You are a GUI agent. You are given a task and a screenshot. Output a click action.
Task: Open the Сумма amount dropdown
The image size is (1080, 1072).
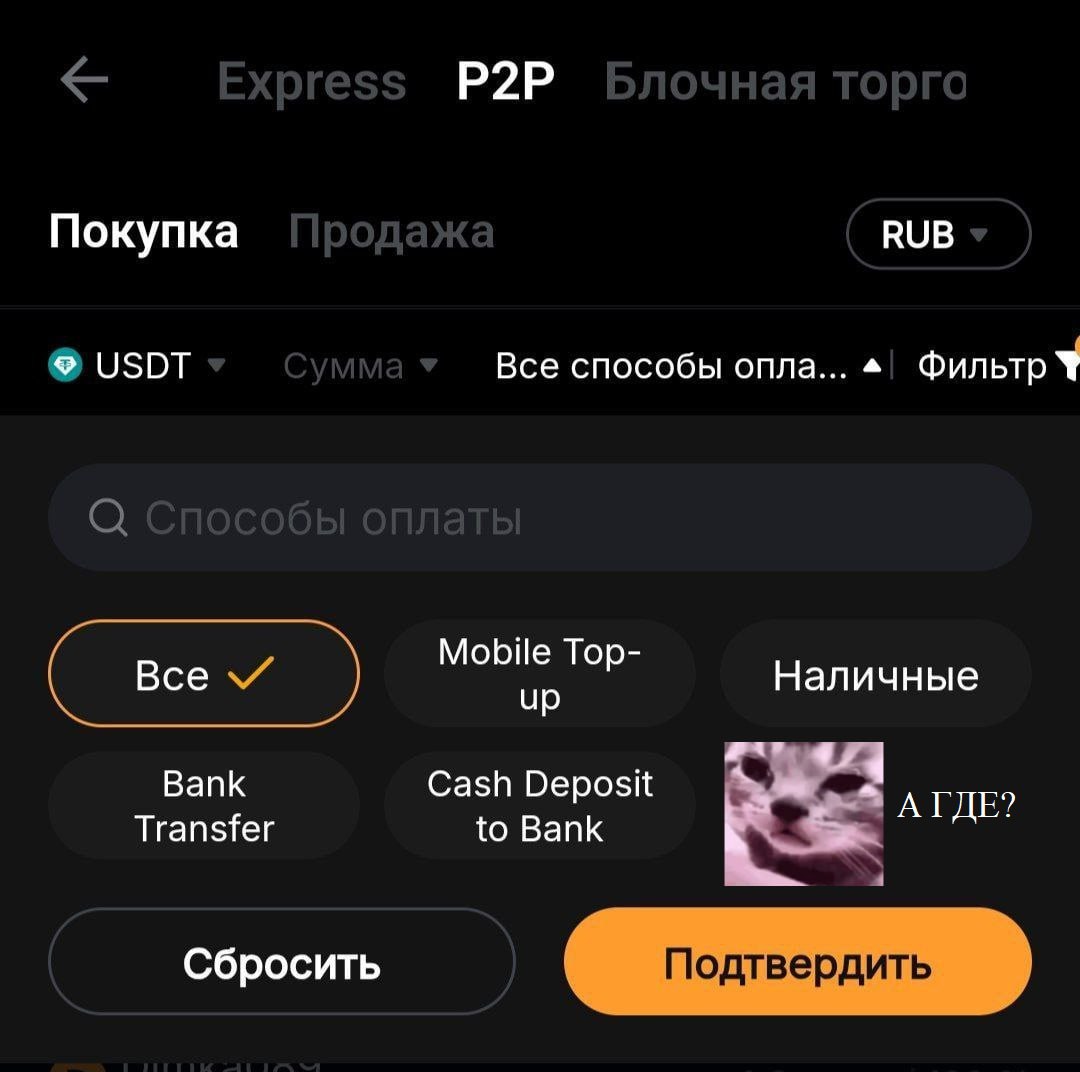coord(360,366)
